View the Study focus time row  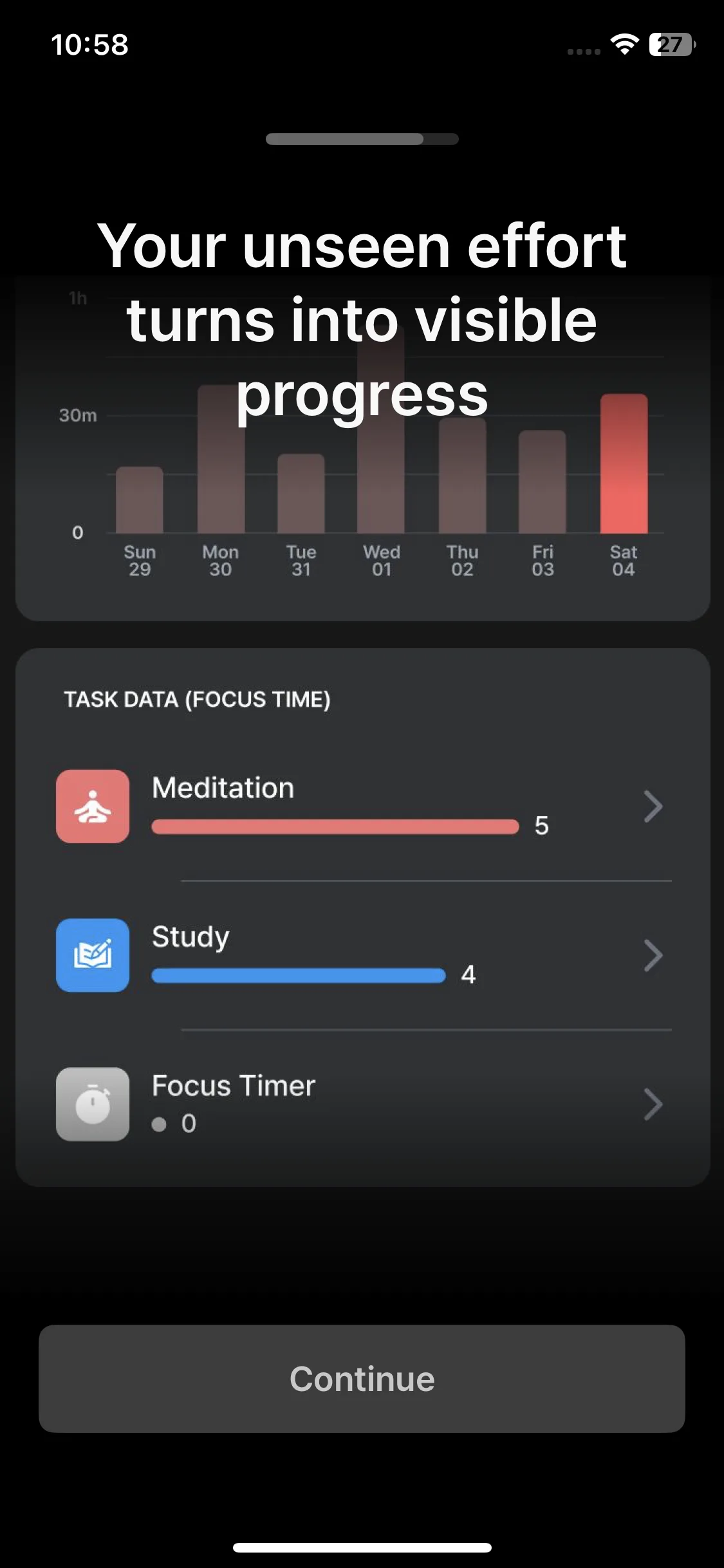point(362,955)
